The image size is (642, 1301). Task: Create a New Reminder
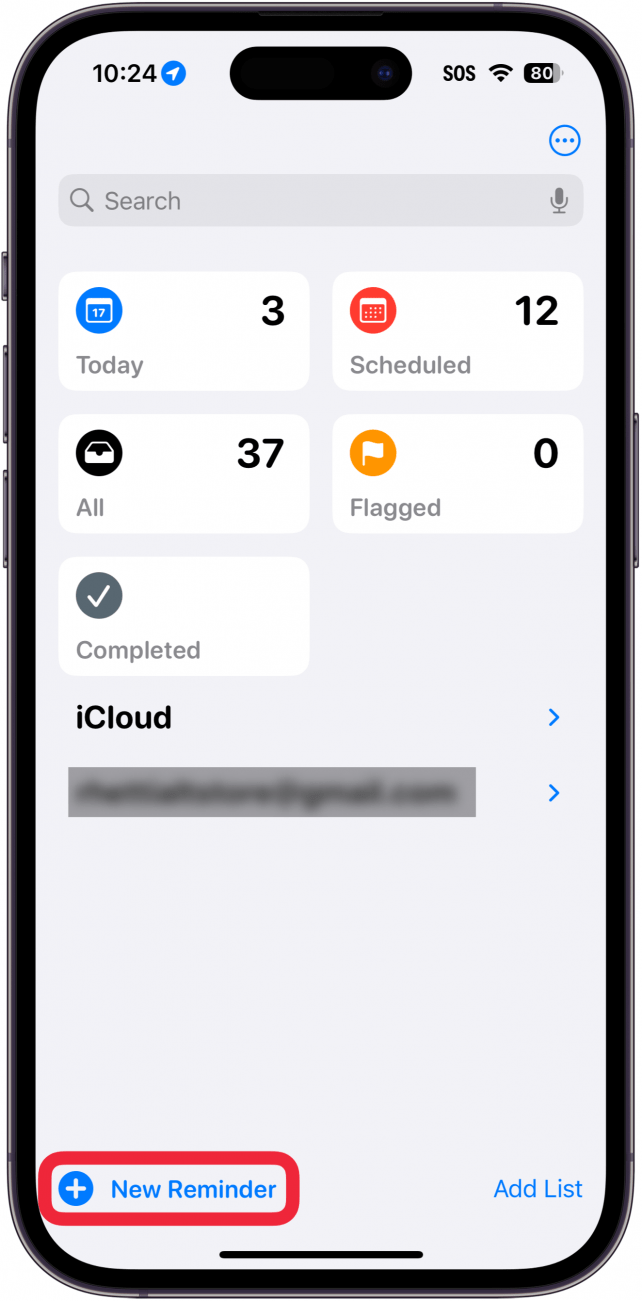click(x=170, y=1189)
